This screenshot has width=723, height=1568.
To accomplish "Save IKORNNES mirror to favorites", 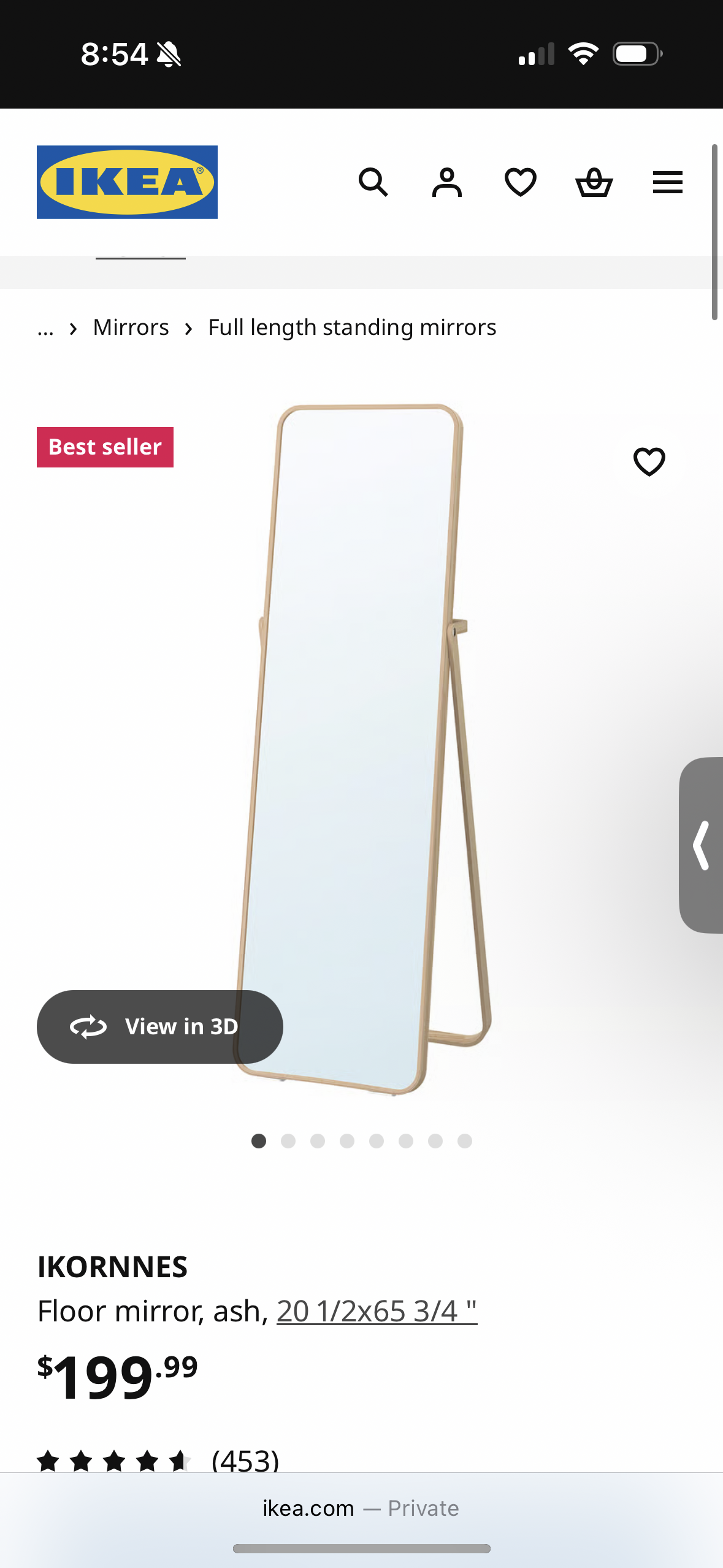I will pyautogui.click(x=649, y=461).
